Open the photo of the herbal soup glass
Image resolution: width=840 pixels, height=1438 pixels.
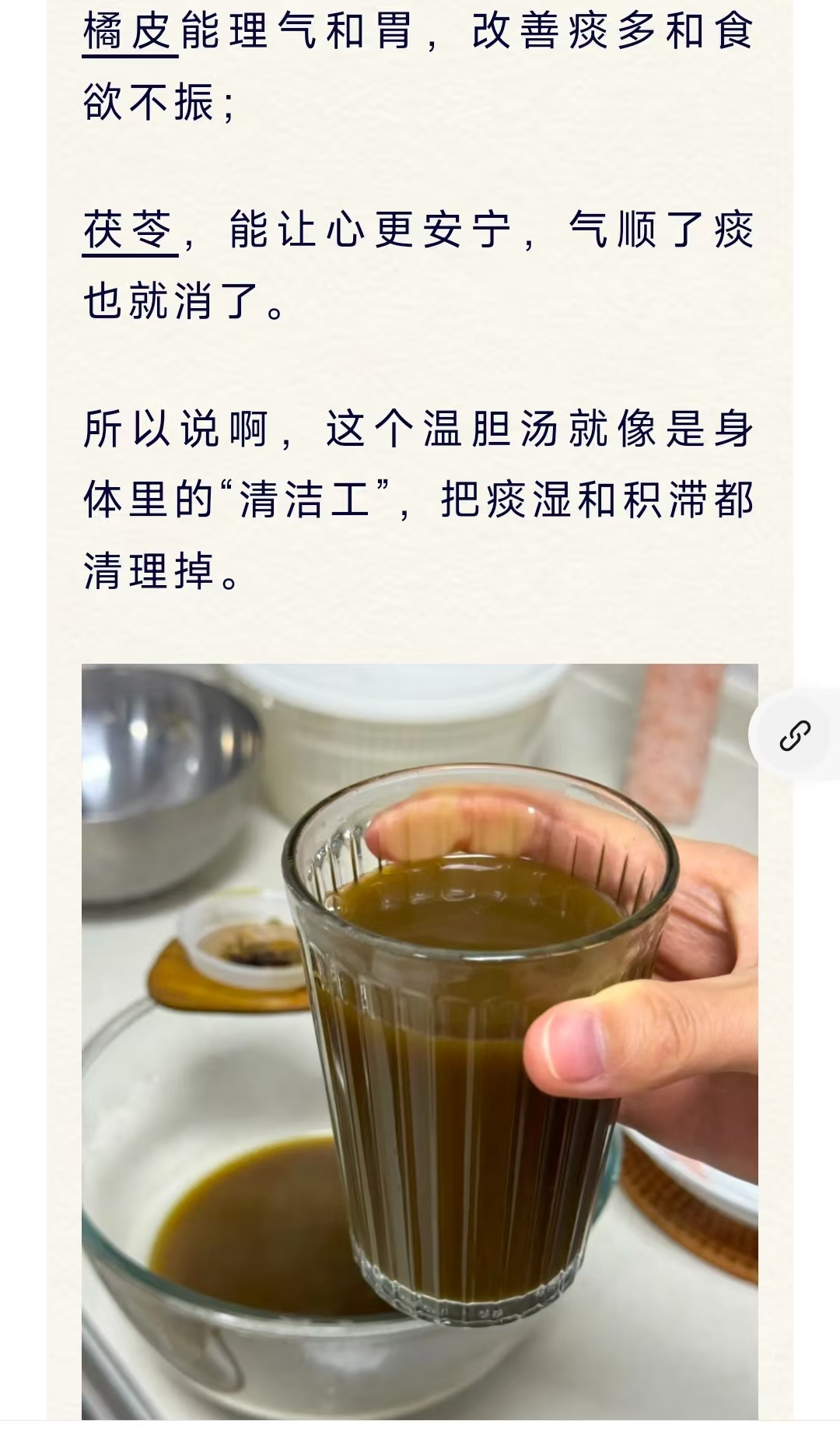(x=420, y=1043)
